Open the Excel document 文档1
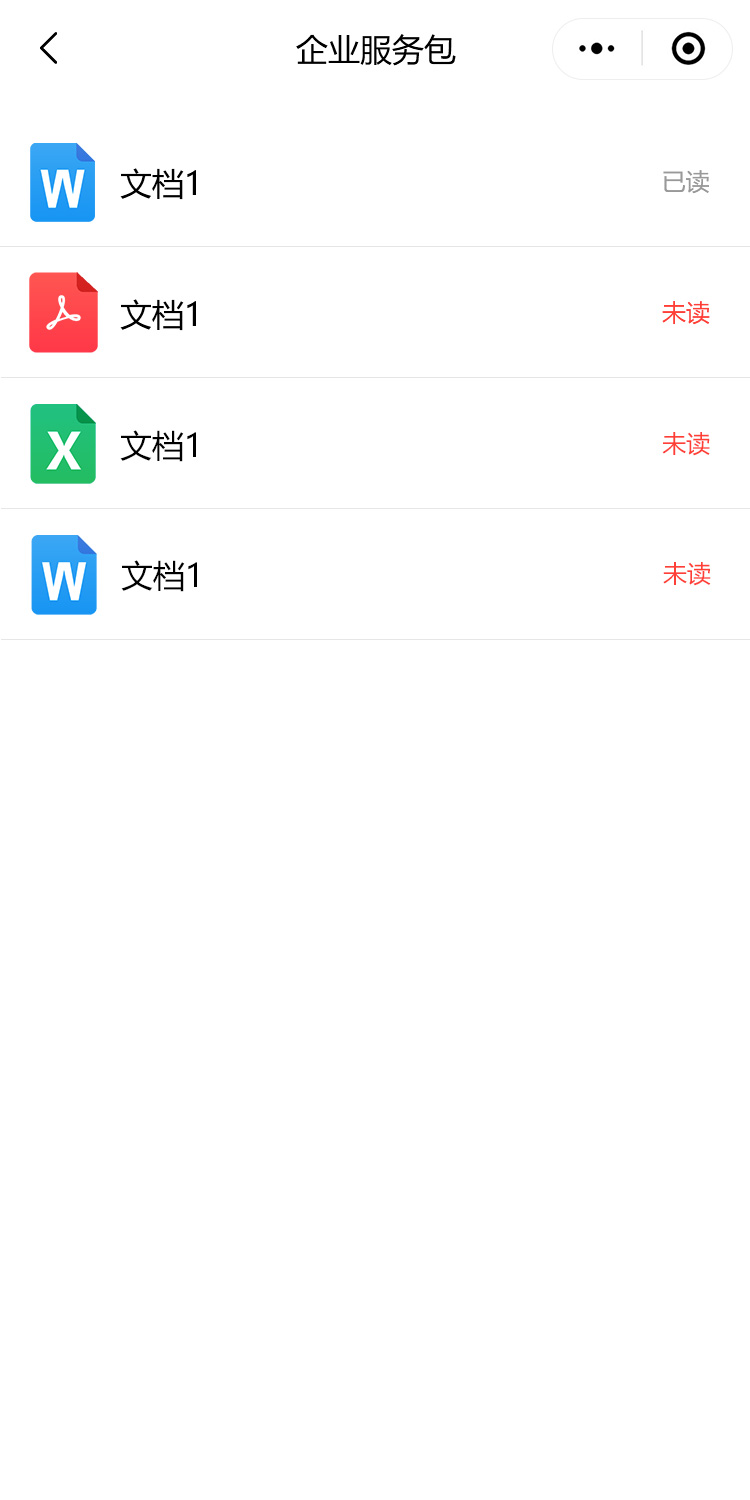This screenshot has width=750, height=1500. click(160, 445)
